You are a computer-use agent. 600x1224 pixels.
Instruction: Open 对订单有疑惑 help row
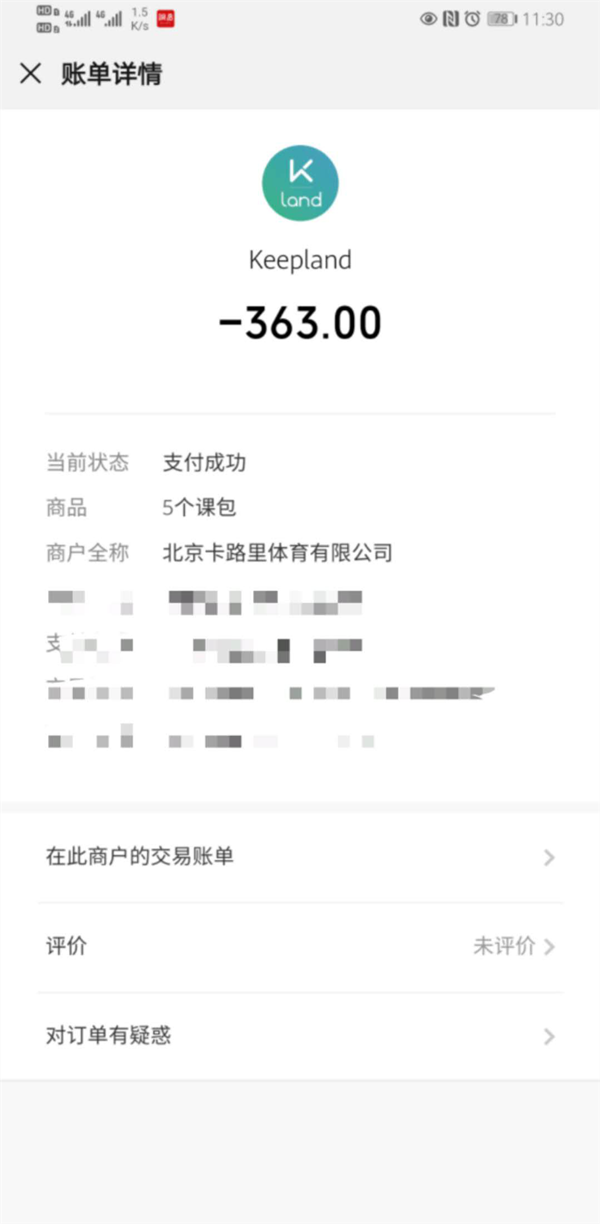(300, 1036)
